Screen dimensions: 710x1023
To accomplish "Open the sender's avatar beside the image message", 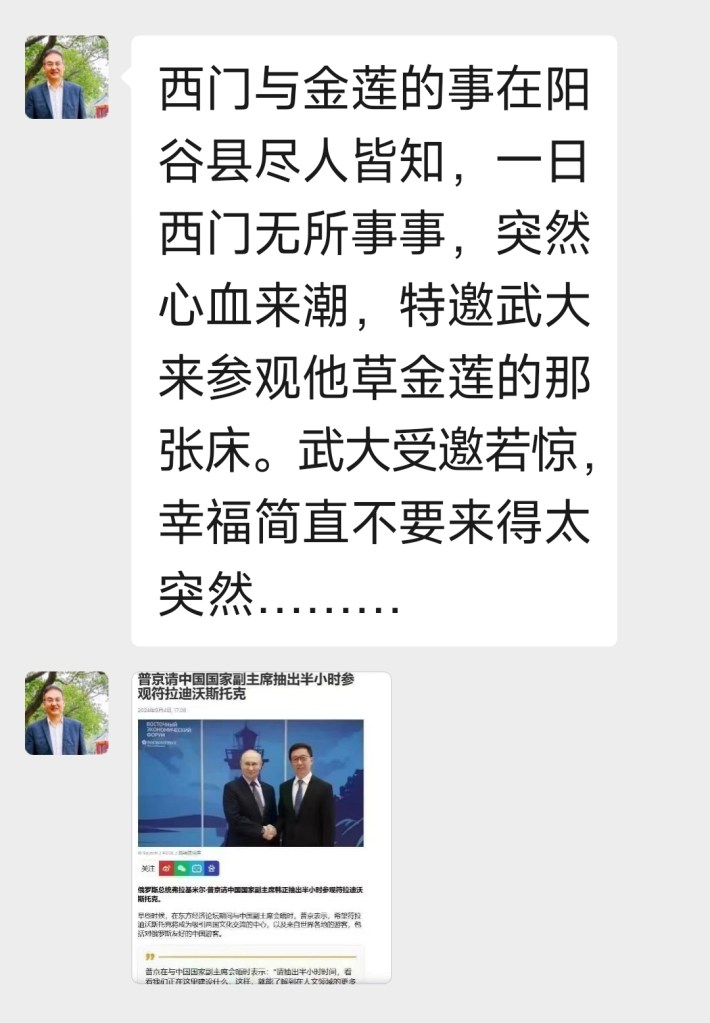I will coord(67,713).
